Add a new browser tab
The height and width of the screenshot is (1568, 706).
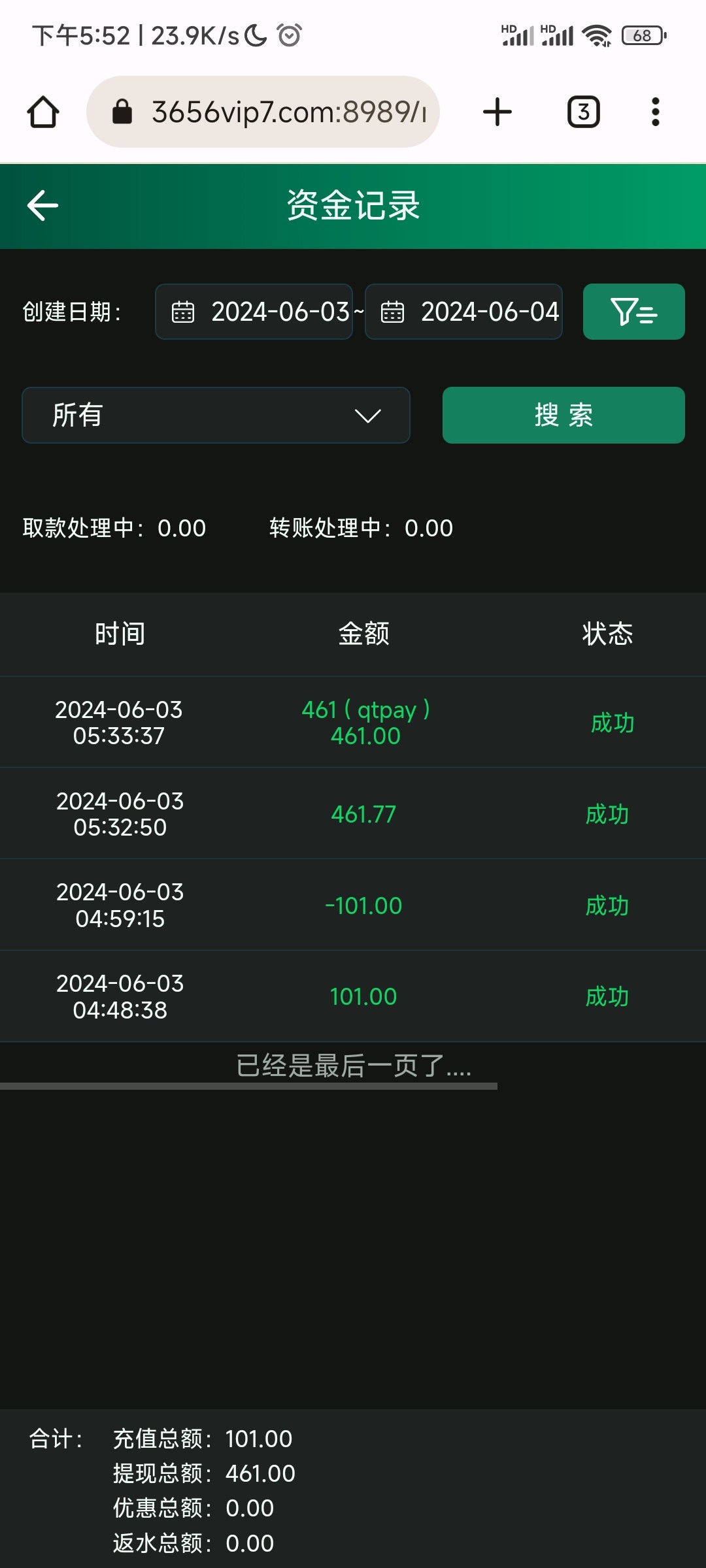[x=497, y=112]
